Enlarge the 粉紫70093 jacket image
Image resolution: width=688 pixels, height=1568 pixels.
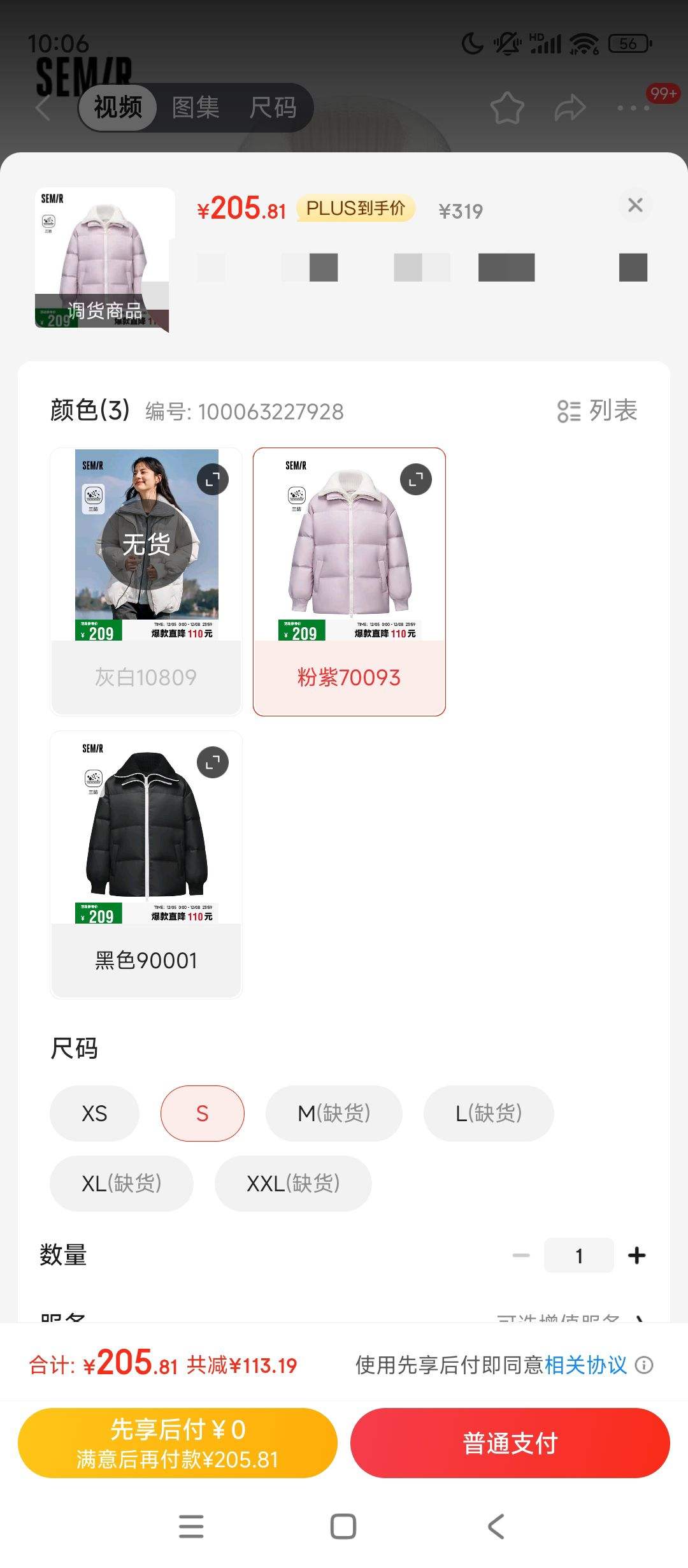click(416, 479)
